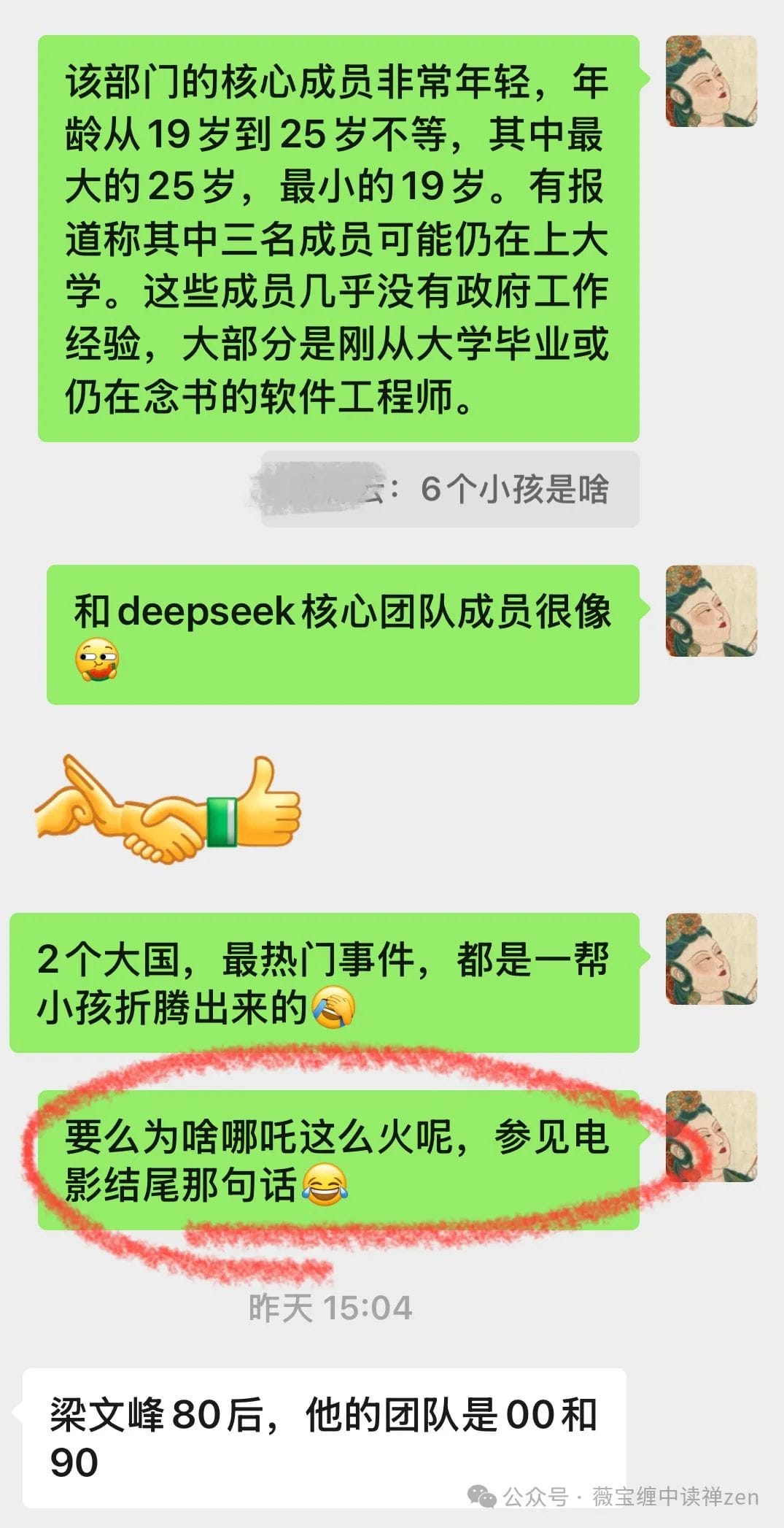Open sender avatar next to "2个大国" message
This screenshot has width=784, height=1528.
pos(711,959)
